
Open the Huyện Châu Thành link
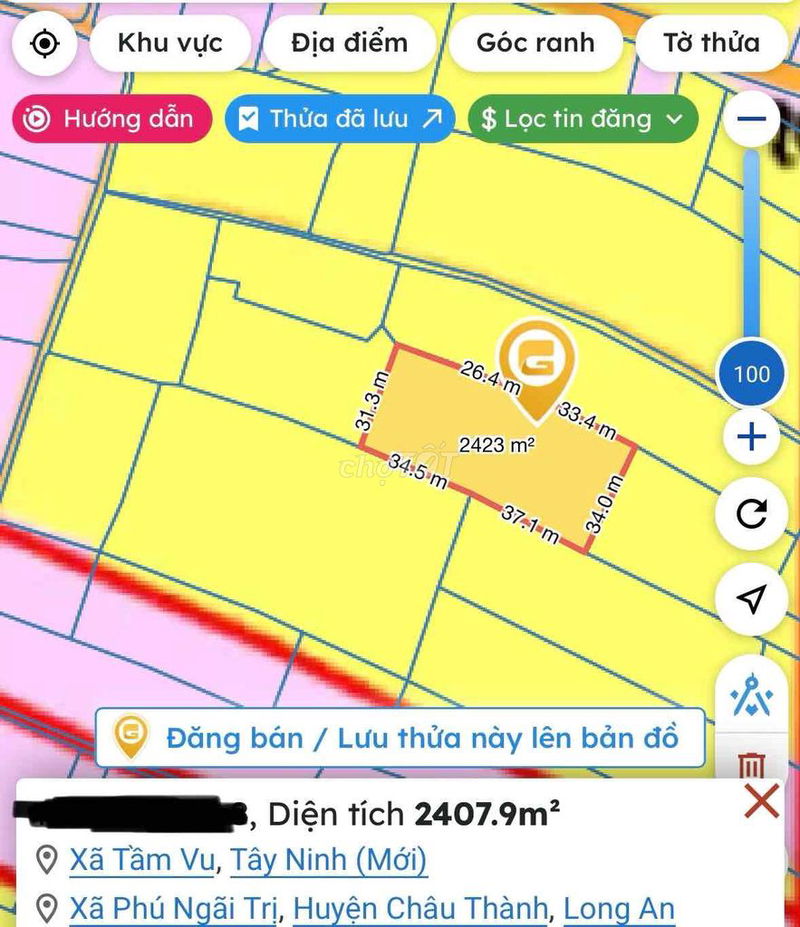click(421, 908)
